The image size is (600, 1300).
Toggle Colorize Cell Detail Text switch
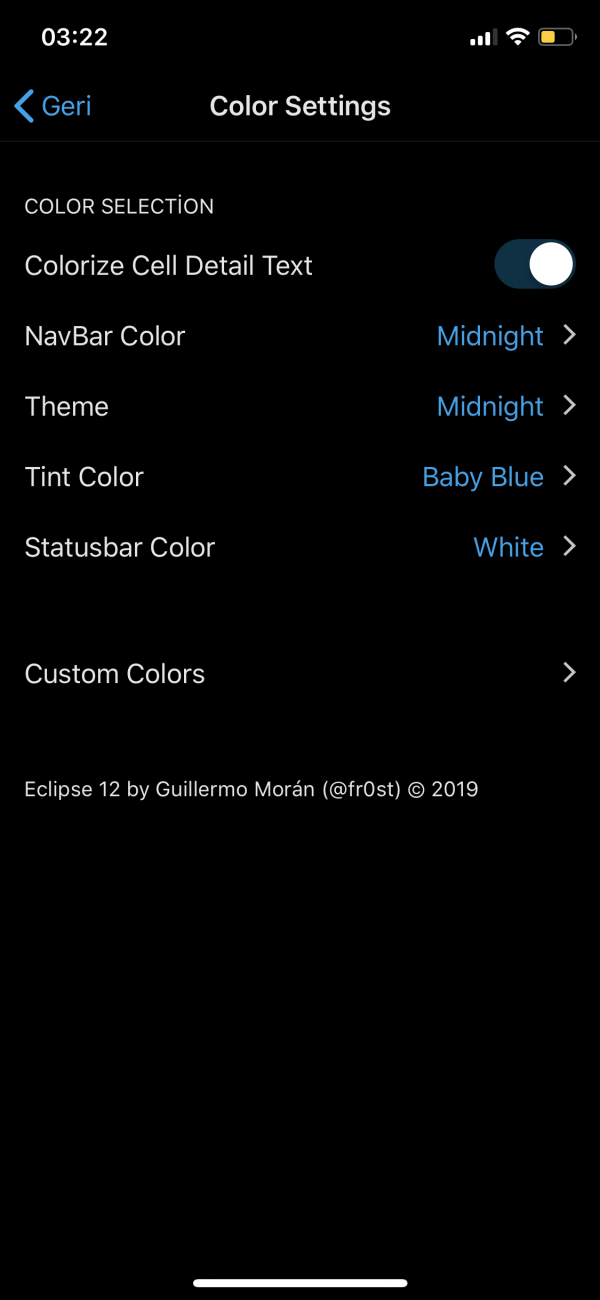click(x=534, y=265)
